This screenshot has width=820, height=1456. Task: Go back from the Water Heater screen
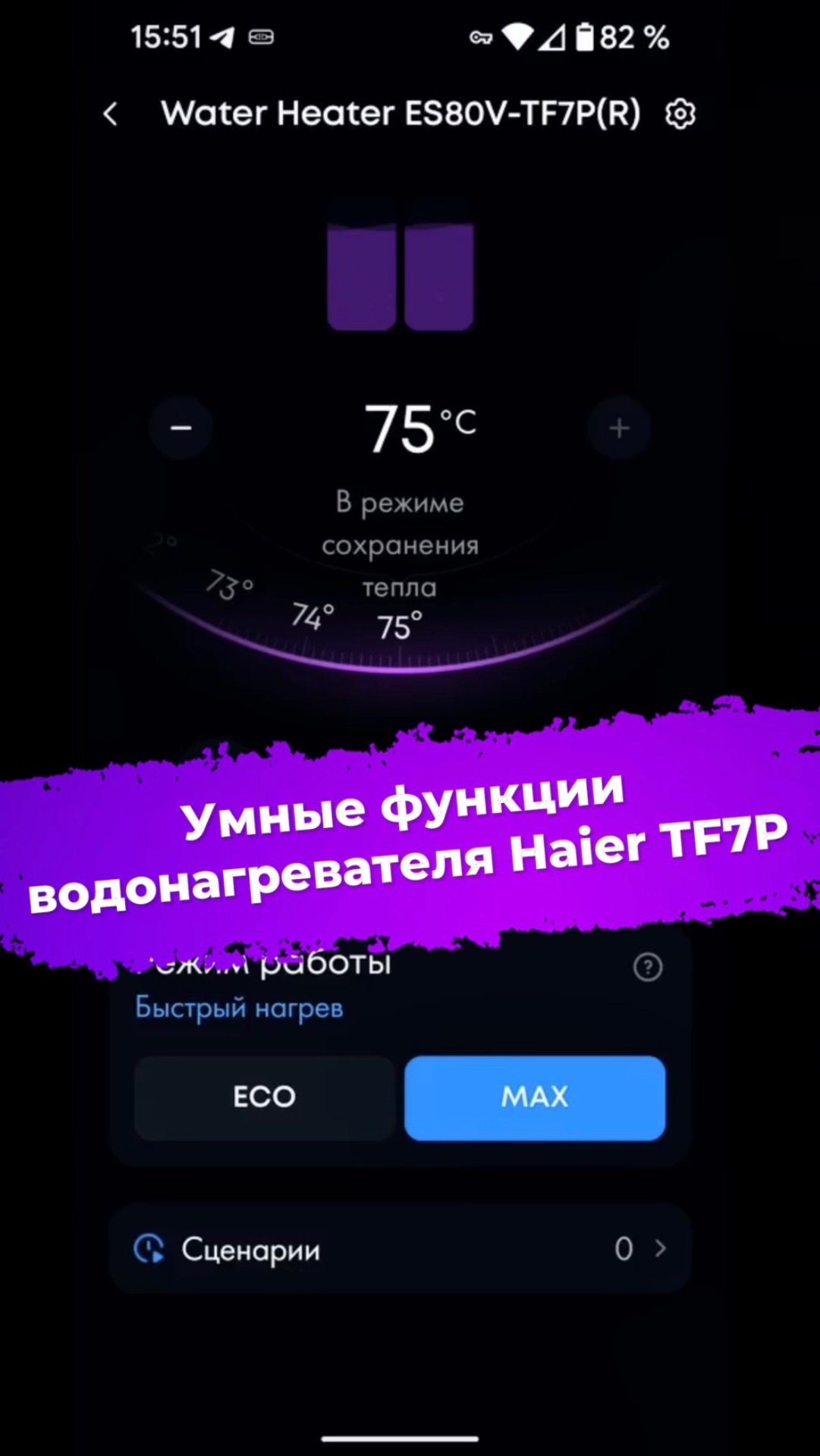111,115
